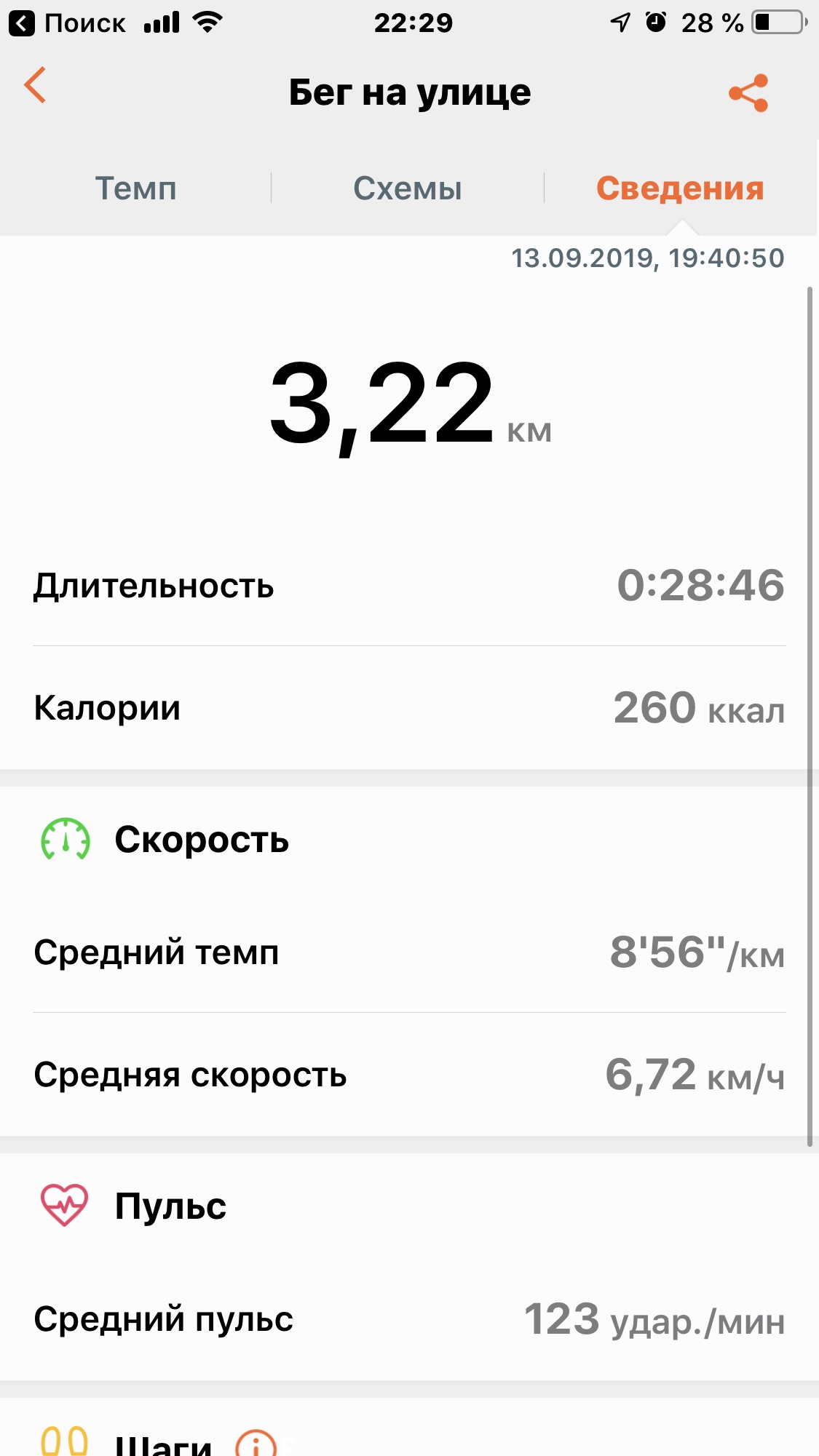Screen dimensions: 819x1456
Task: Return to Поиск via status bar back link
Action: (x=67, y=23)
